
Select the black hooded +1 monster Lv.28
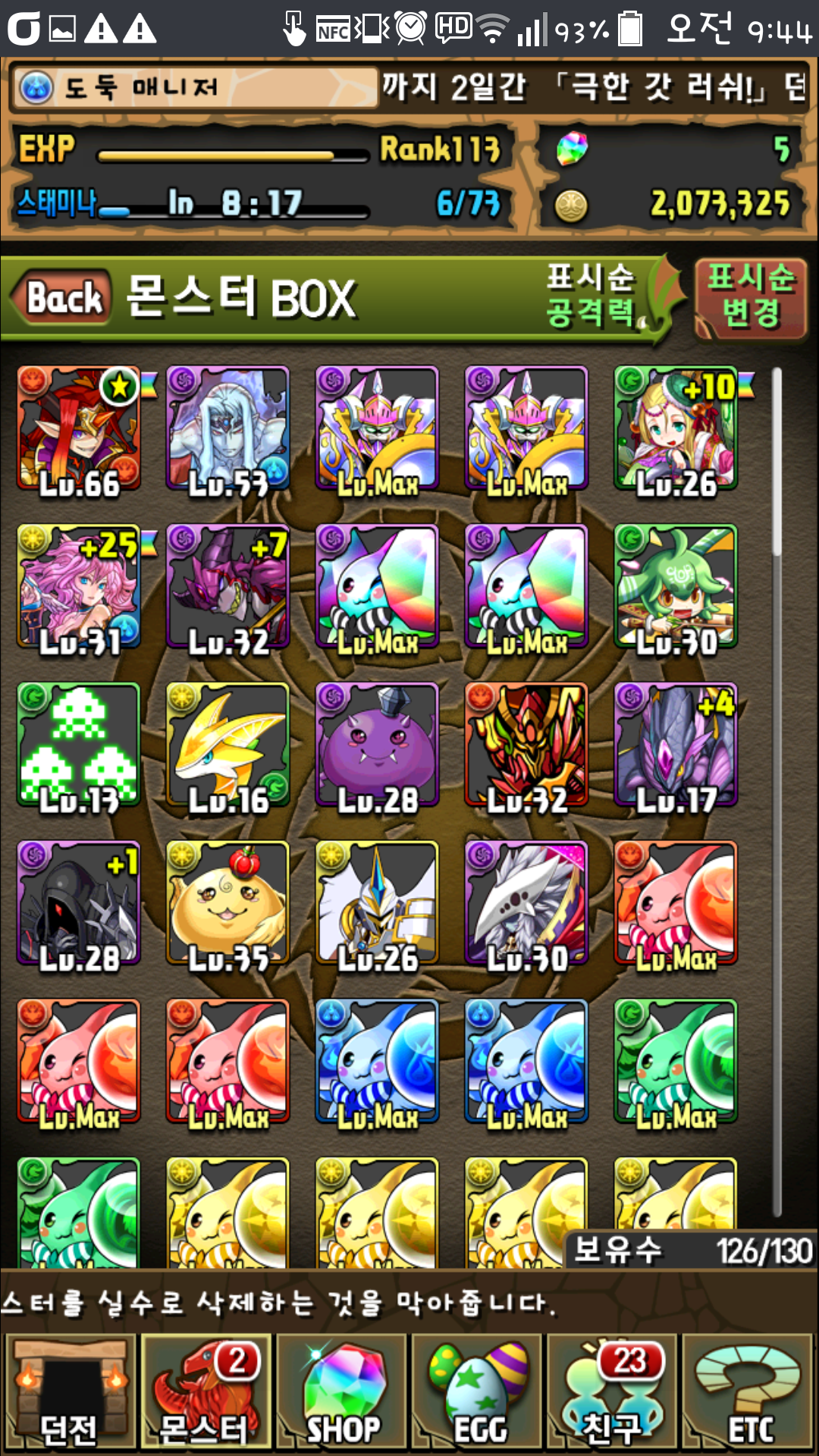pyautogui.click(x=79, y=904)
